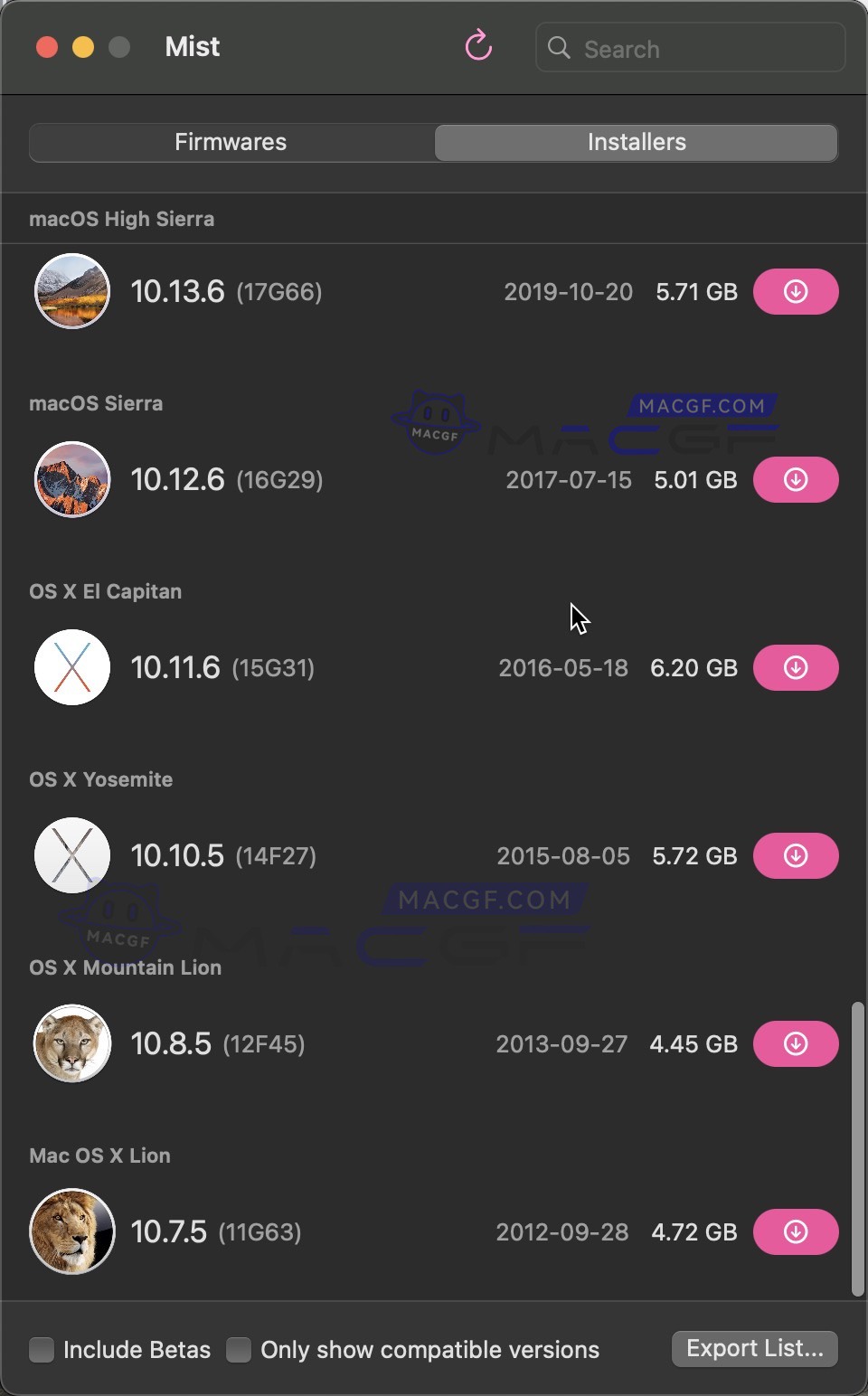The image size is (868, 1396).
Task: Download the 10.13.6 installer
Action: [x=796, y=291]
